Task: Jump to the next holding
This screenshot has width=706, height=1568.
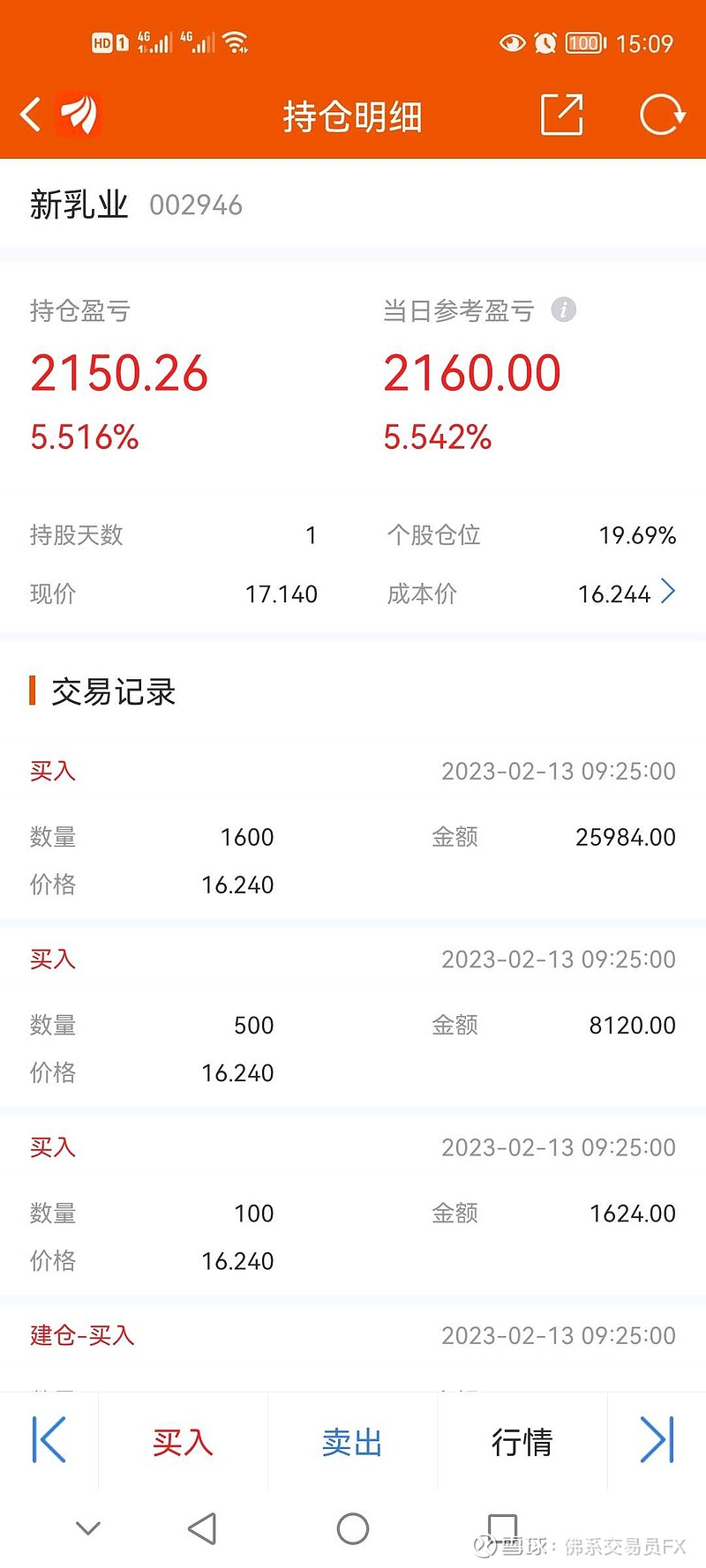Action: click(657, 1440)
